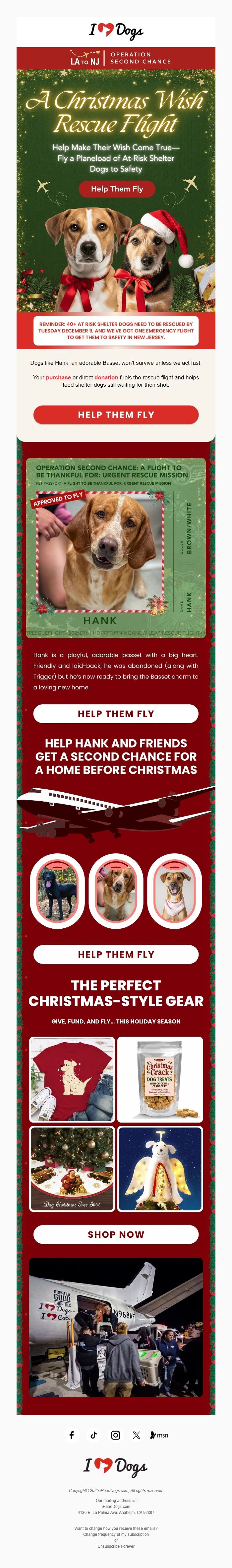232x1568 pixels.
Task: Open the underlined purchase link
Action: coord(58,377)
